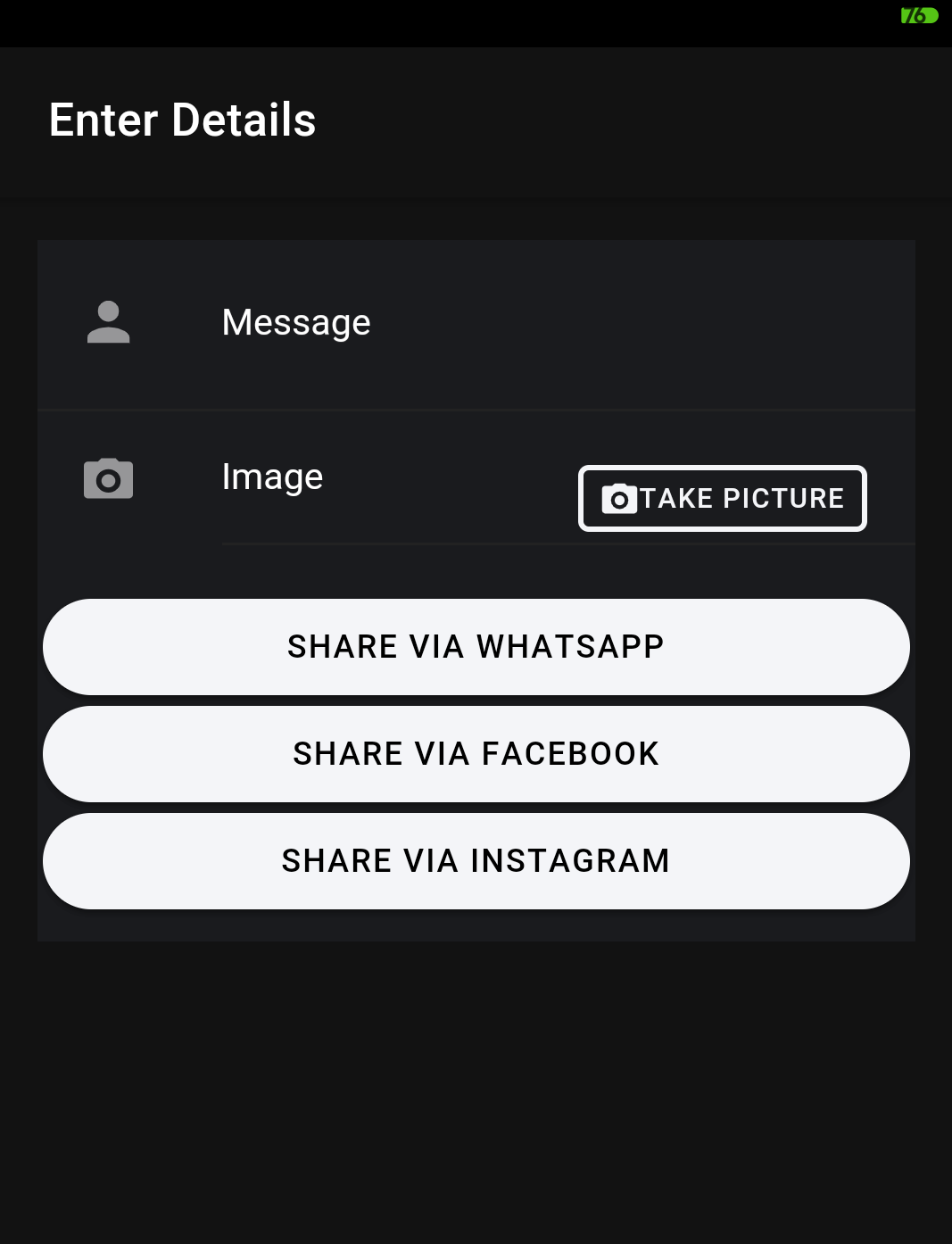Tap Share via WhatsApp
This screenshot has height=1244, width=952.
[x=476, y=646]
